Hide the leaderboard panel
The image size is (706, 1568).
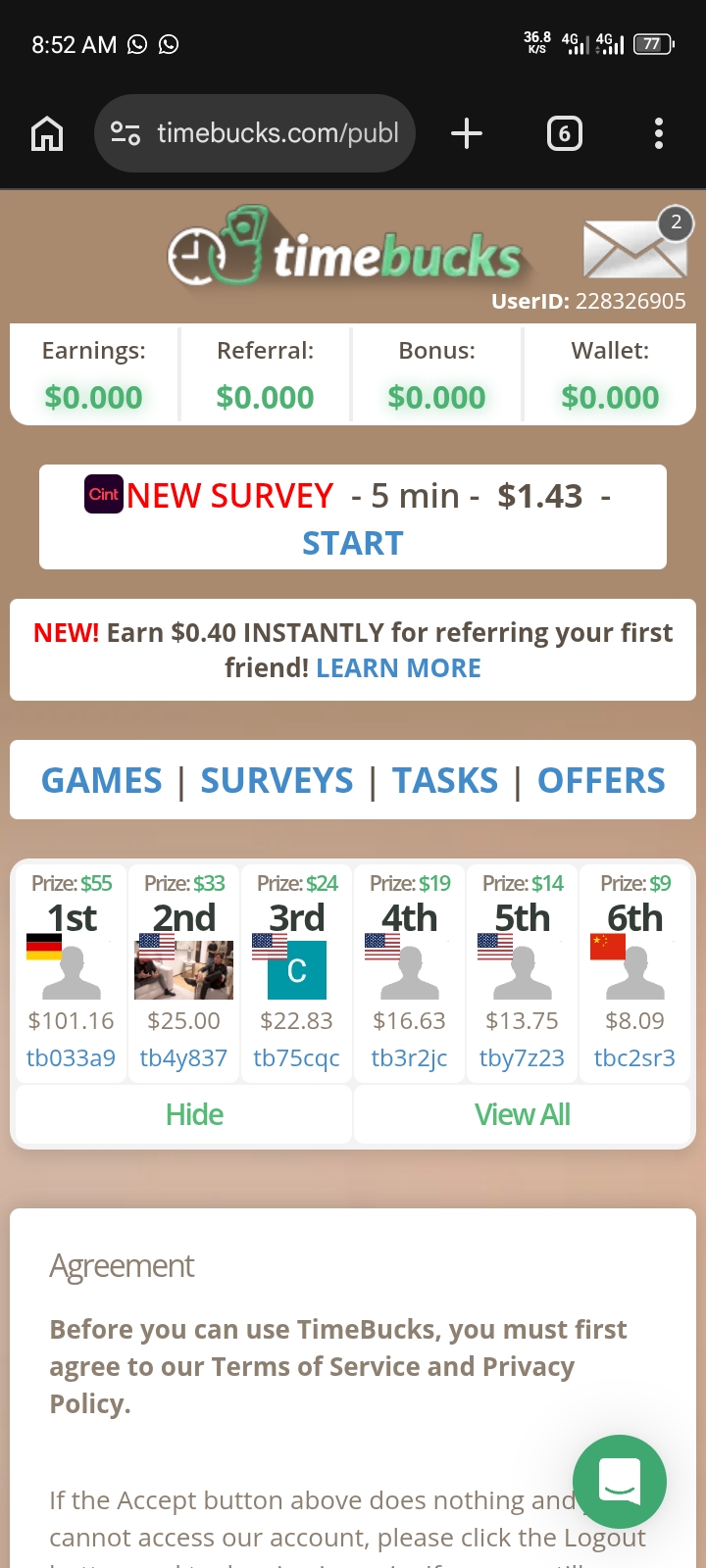(x=194, y=1115)
